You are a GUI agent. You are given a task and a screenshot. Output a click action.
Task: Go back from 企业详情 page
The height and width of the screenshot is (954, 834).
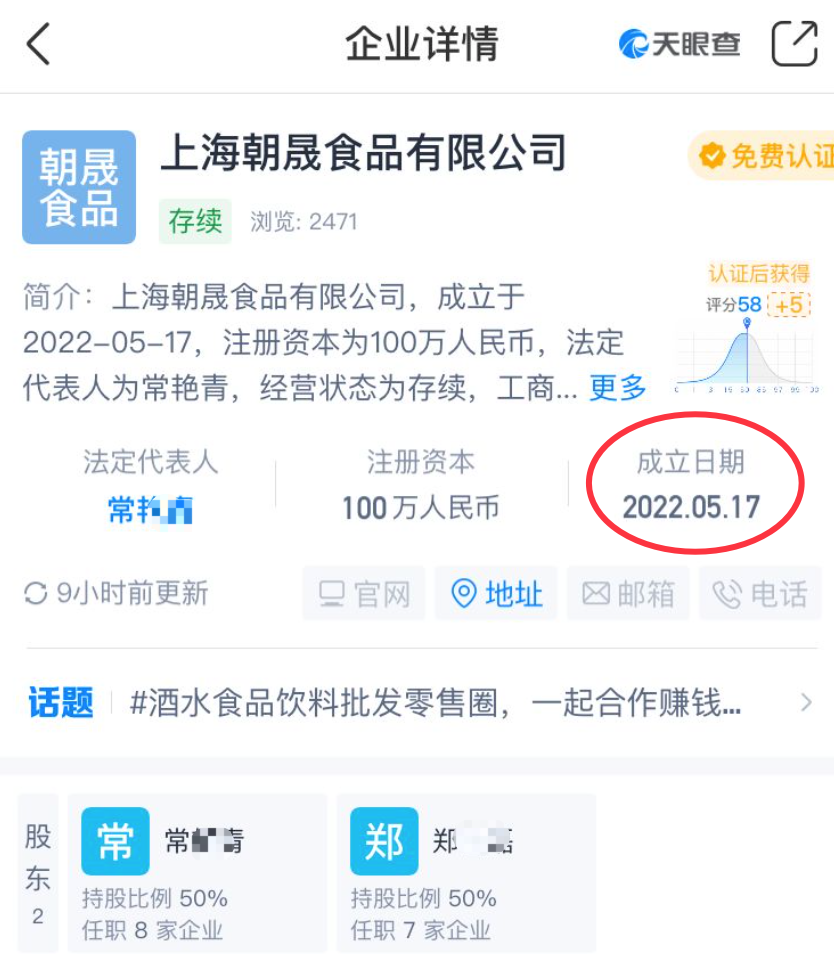tap(38, 45)
